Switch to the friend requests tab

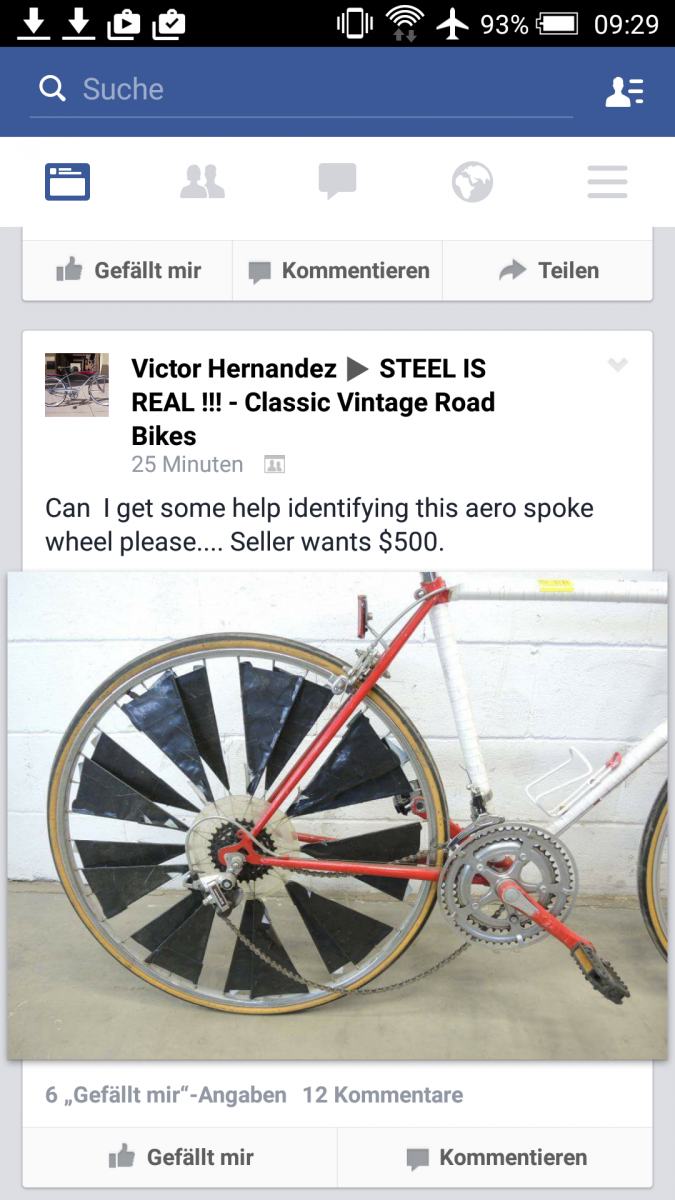(202, 182)
